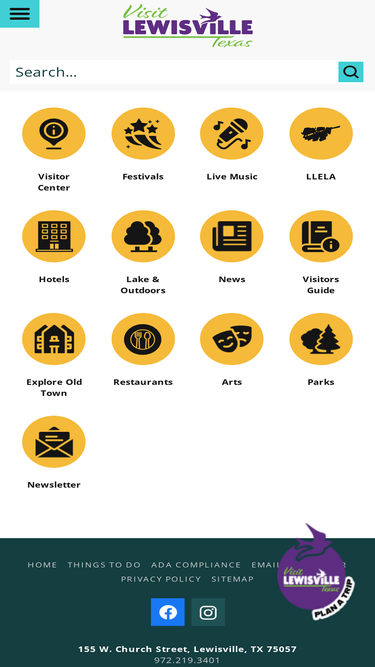This screenshot has height=667, width=375.
Task: Browse Hotels
Action: coord(54,247)
